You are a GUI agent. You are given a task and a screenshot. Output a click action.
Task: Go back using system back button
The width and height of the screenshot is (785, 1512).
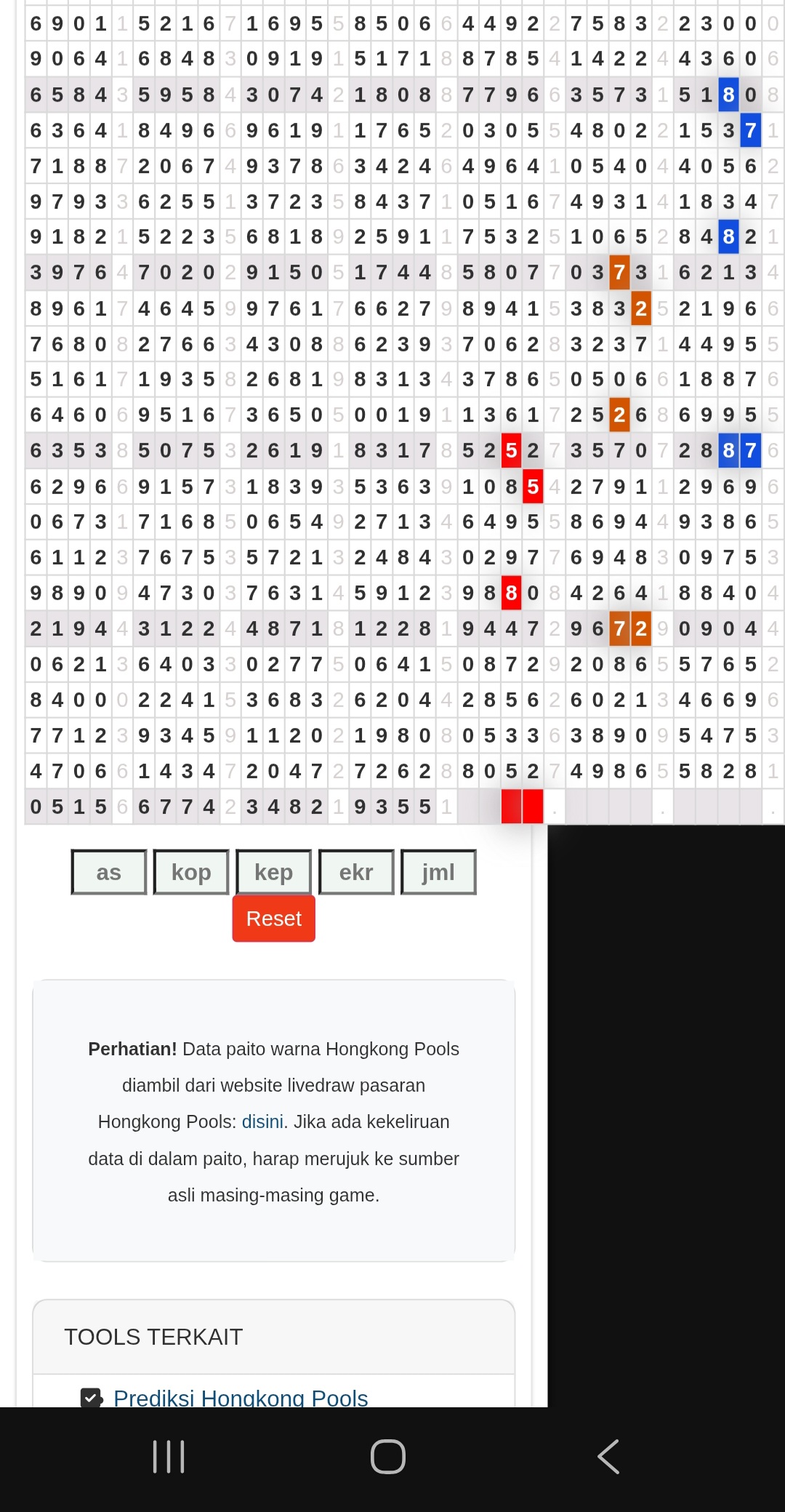point(608,1457)
